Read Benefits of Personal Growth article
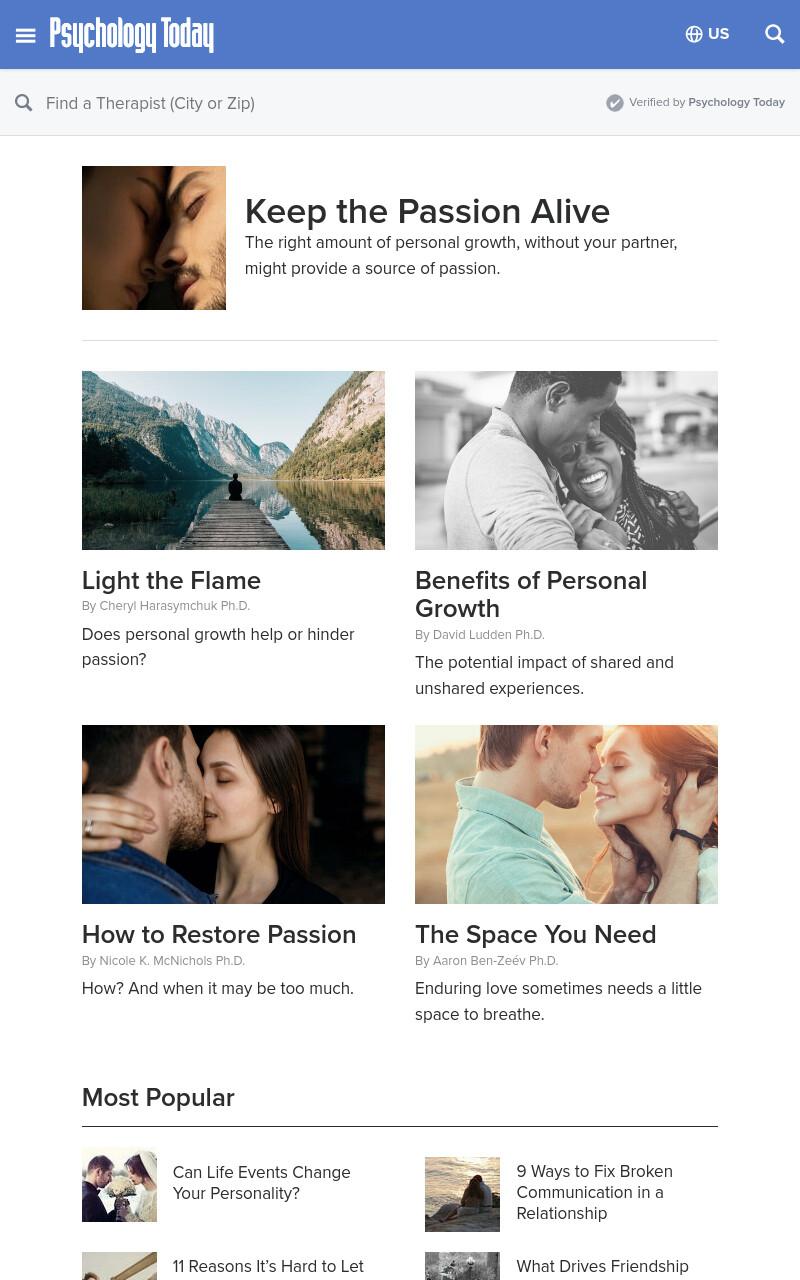Screen dimensions: 800x1280 tap(531, 594)
